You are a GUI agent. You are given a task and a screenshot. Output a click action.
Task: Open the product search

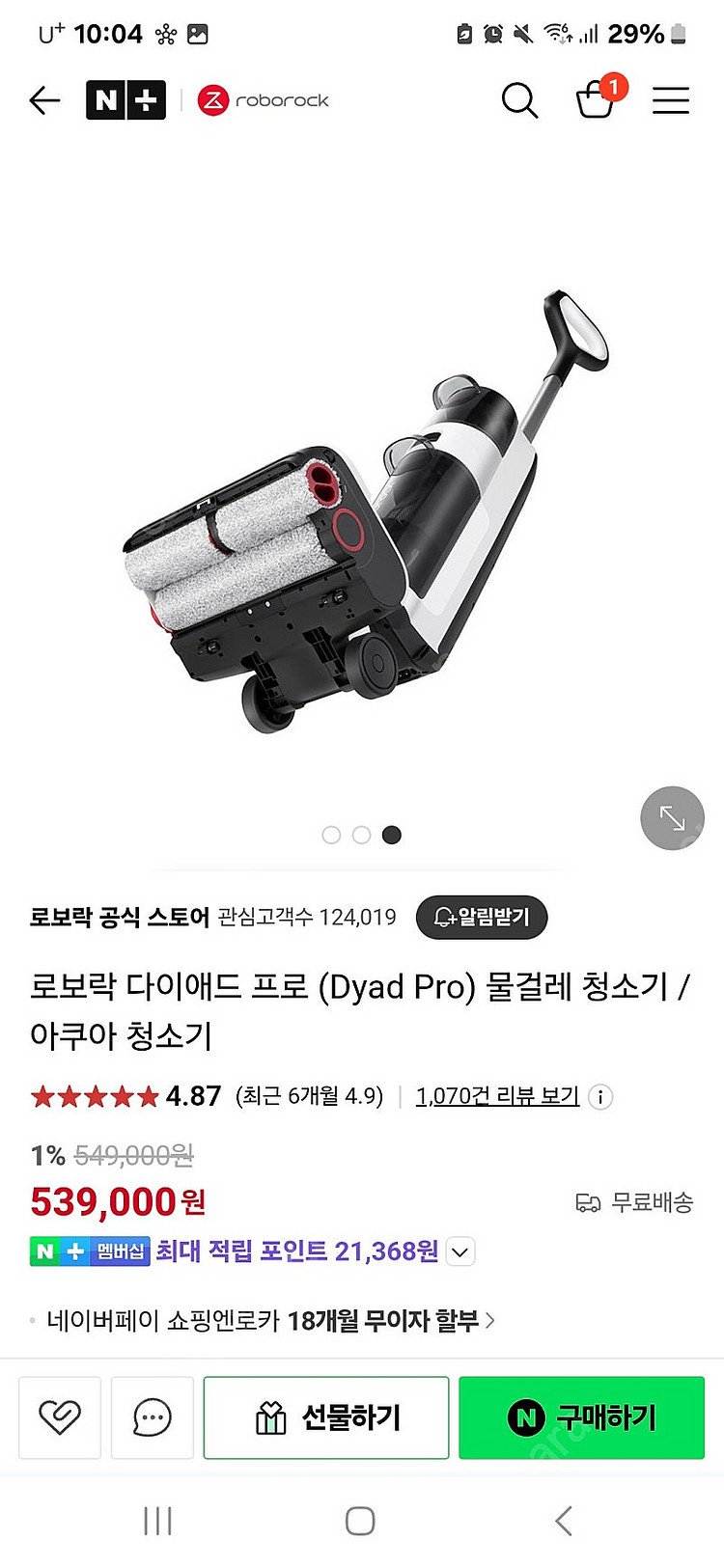pos(519,100)
